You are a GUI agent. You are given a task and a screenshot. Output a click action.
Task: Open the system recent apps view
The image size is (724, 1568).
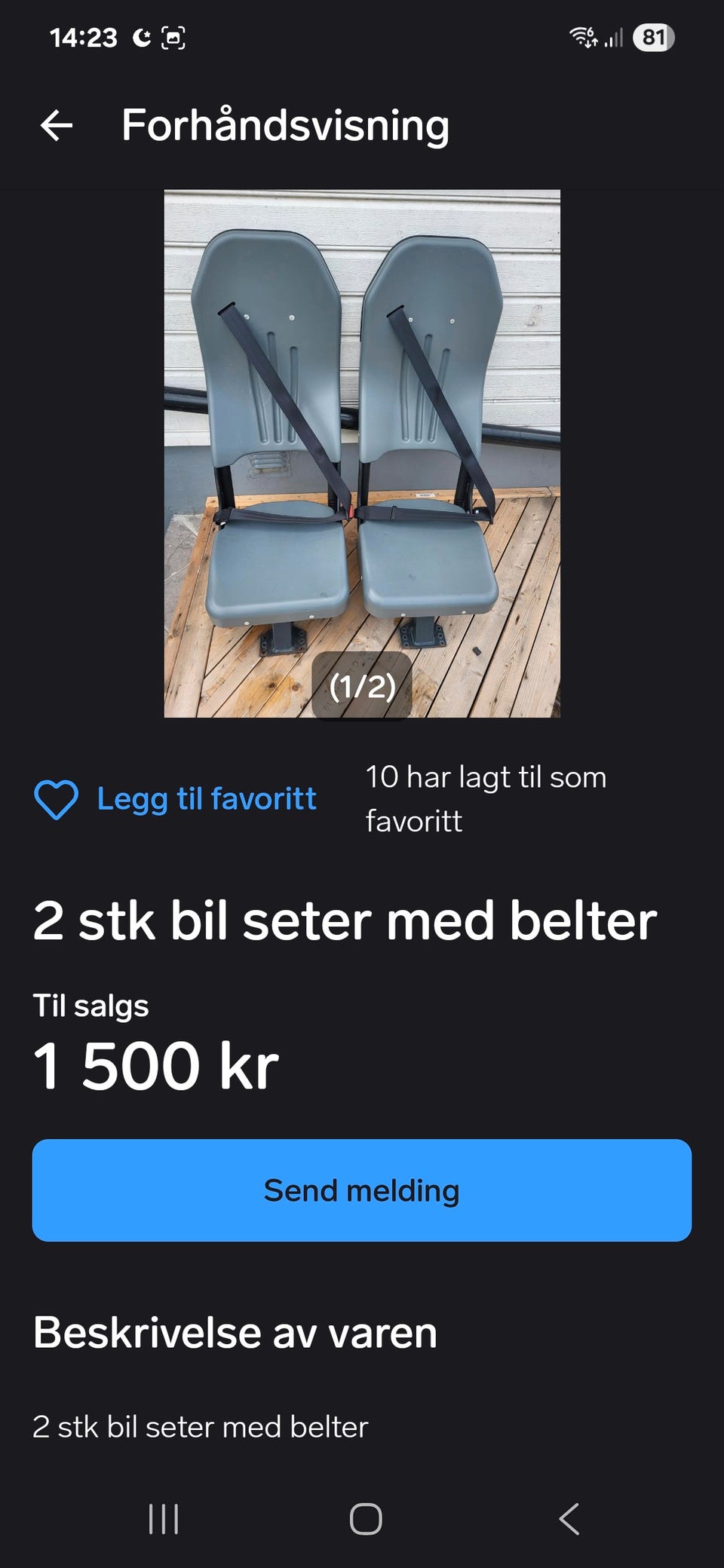pyautogui.click(x=164, y=1519)
